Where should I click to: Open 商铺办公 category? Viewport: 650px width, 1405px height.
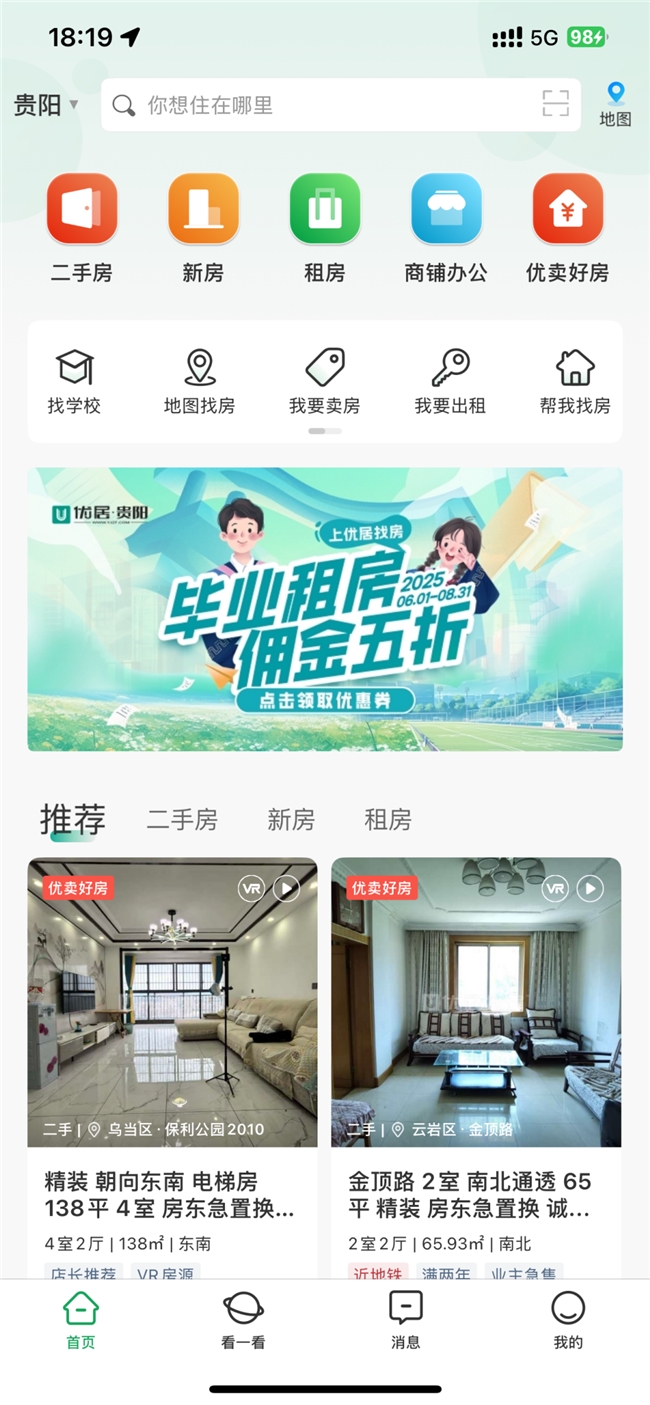coord(446,227)
